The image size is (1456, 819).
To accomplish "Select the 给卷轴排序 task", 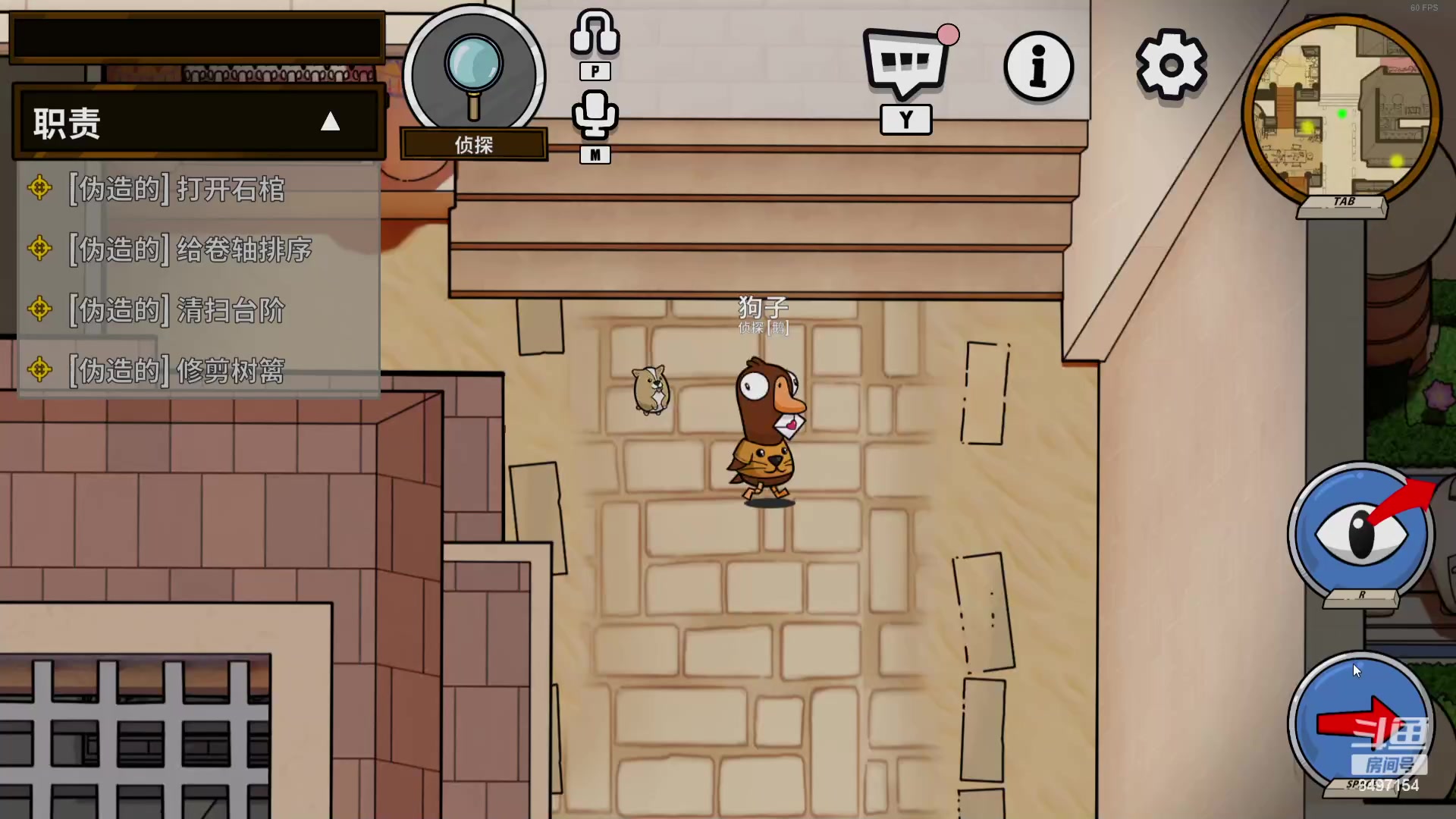I will click(x=190, y=249).
